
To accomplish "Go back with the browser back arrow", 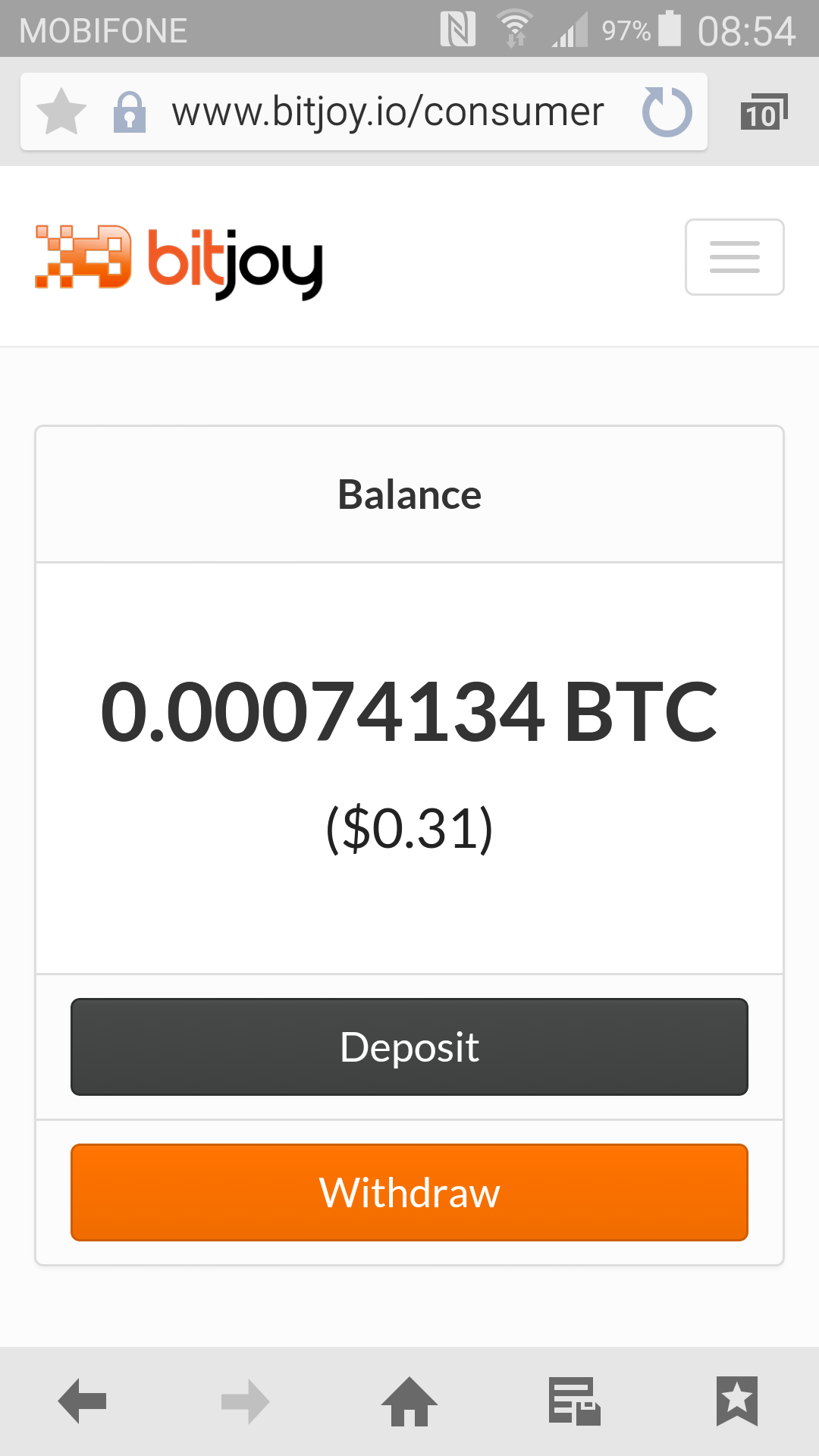I will coord(82,1401).
